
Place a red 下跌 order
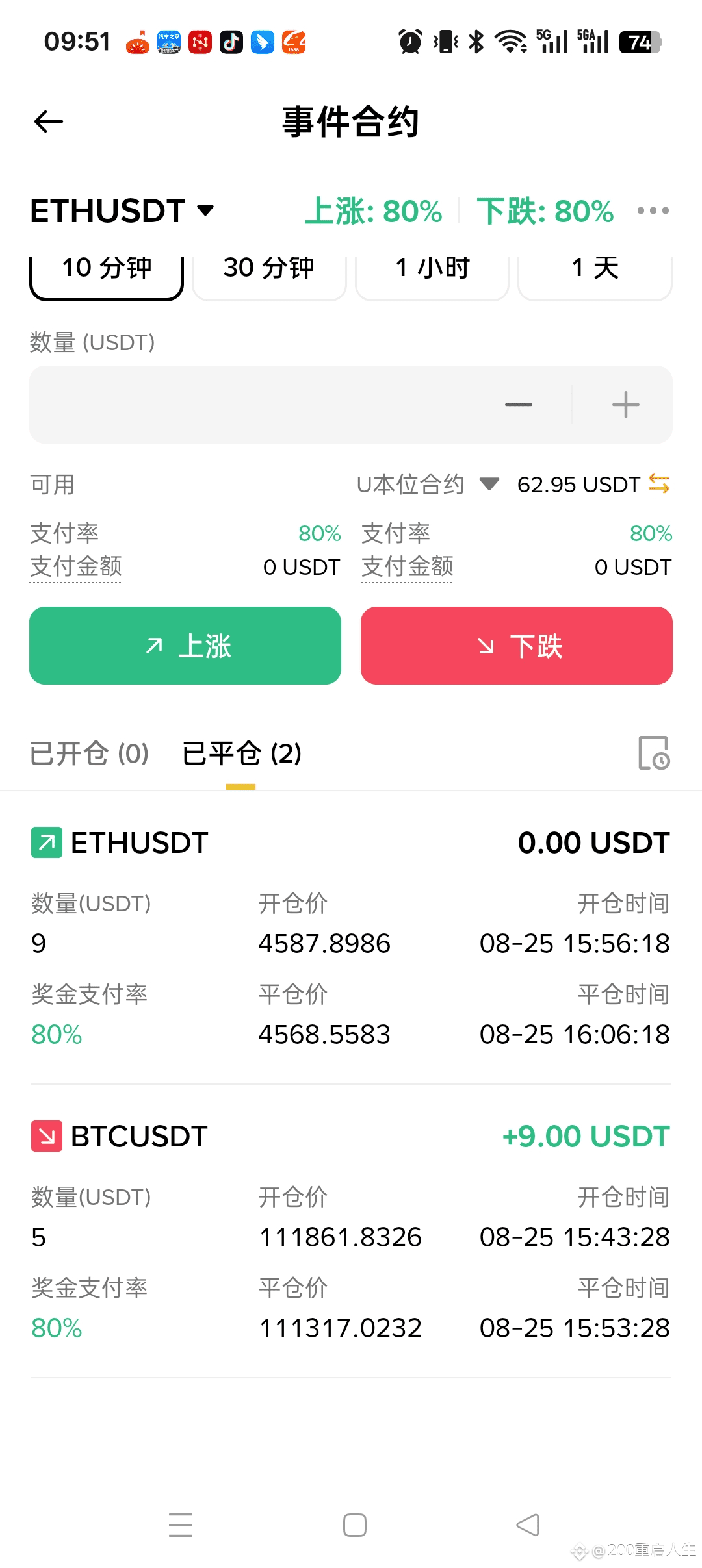click(517, 646)
